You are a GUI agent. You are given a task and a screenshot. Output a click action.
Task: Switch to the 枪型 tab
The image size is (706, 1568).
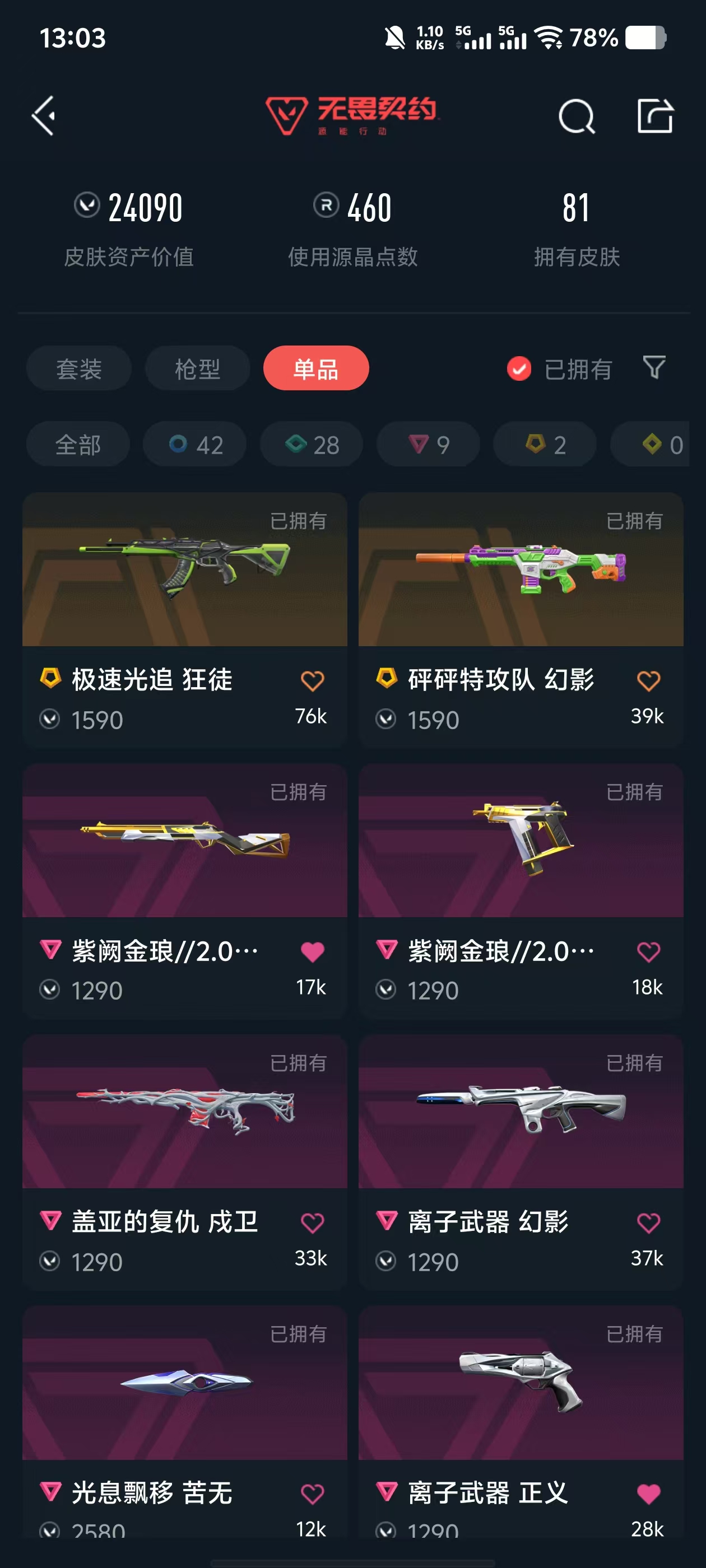tap(197, 368)
